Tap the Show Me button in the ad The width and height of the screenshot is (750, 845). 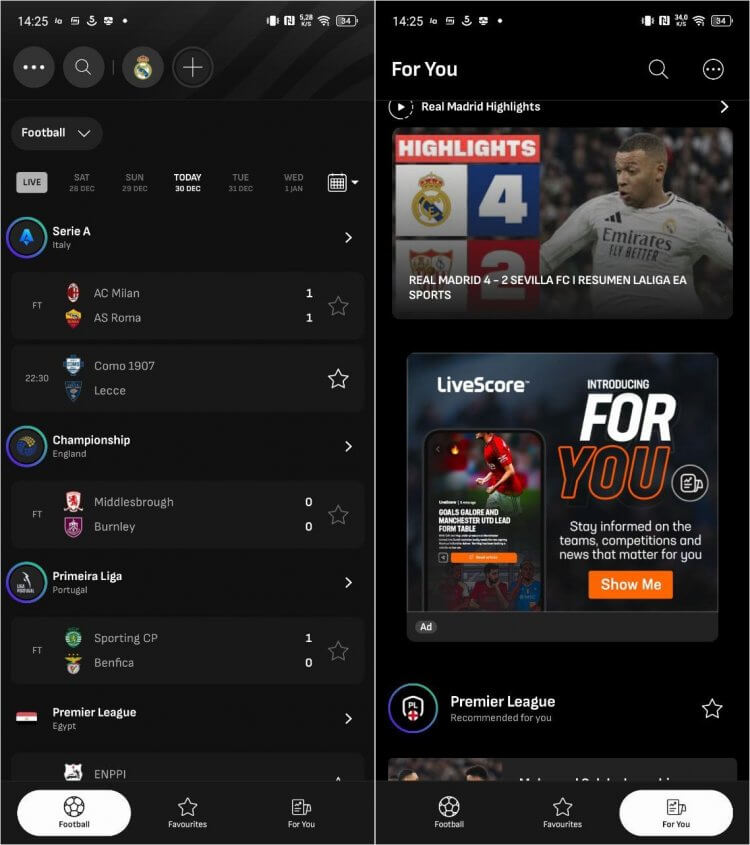point(630,584)
